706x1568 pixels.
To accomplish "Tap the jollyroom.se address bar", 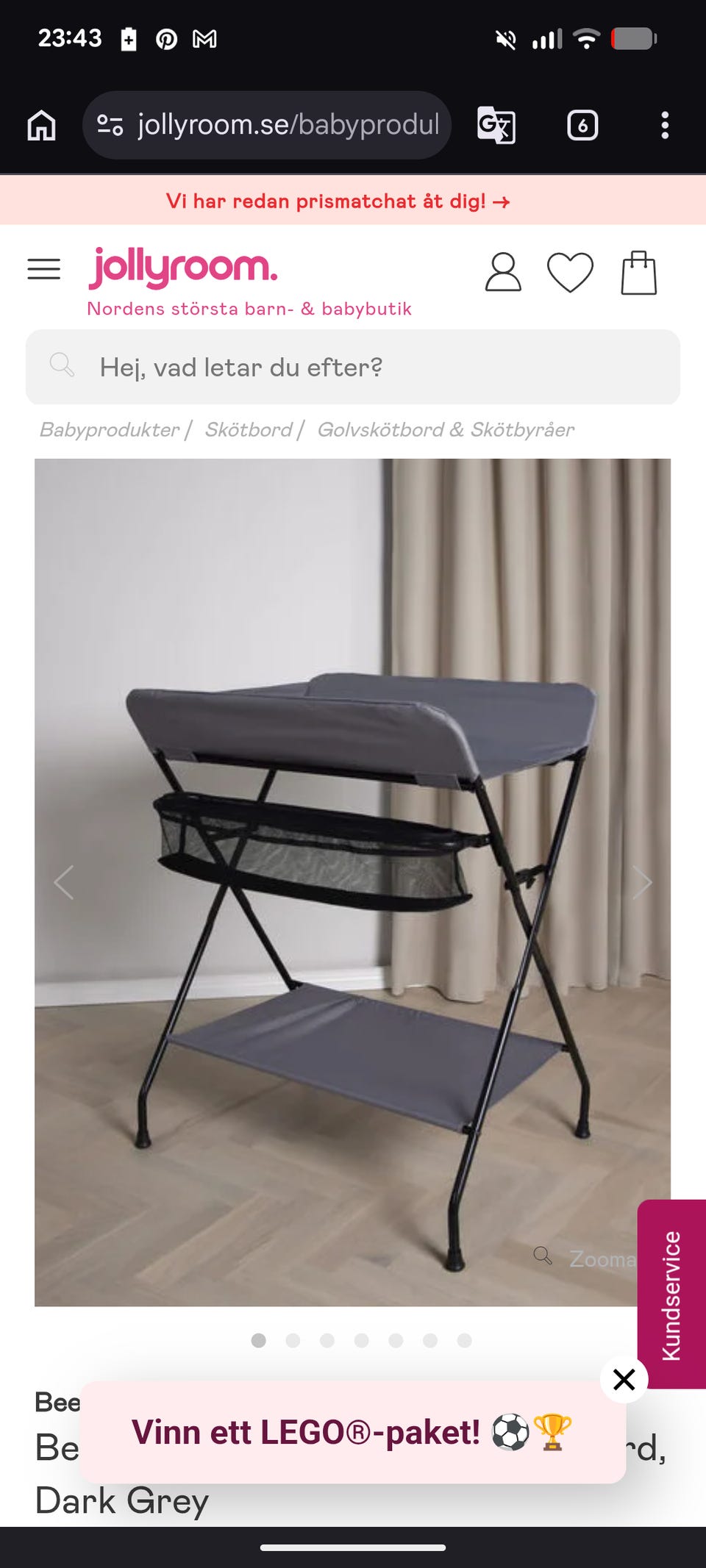I will 266,125.
